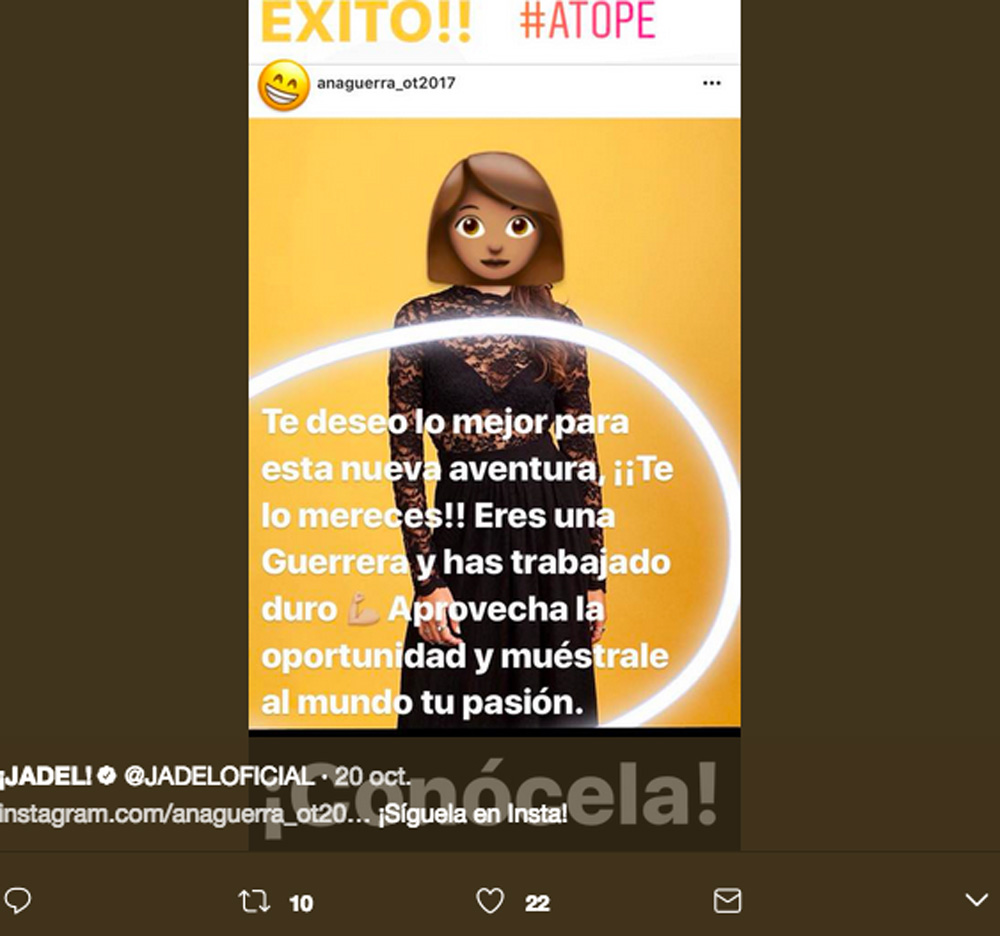The image size is (1000, 936).
Task: Open the attached tweet image
Action: pyautogui.click(x=494, y=400)
